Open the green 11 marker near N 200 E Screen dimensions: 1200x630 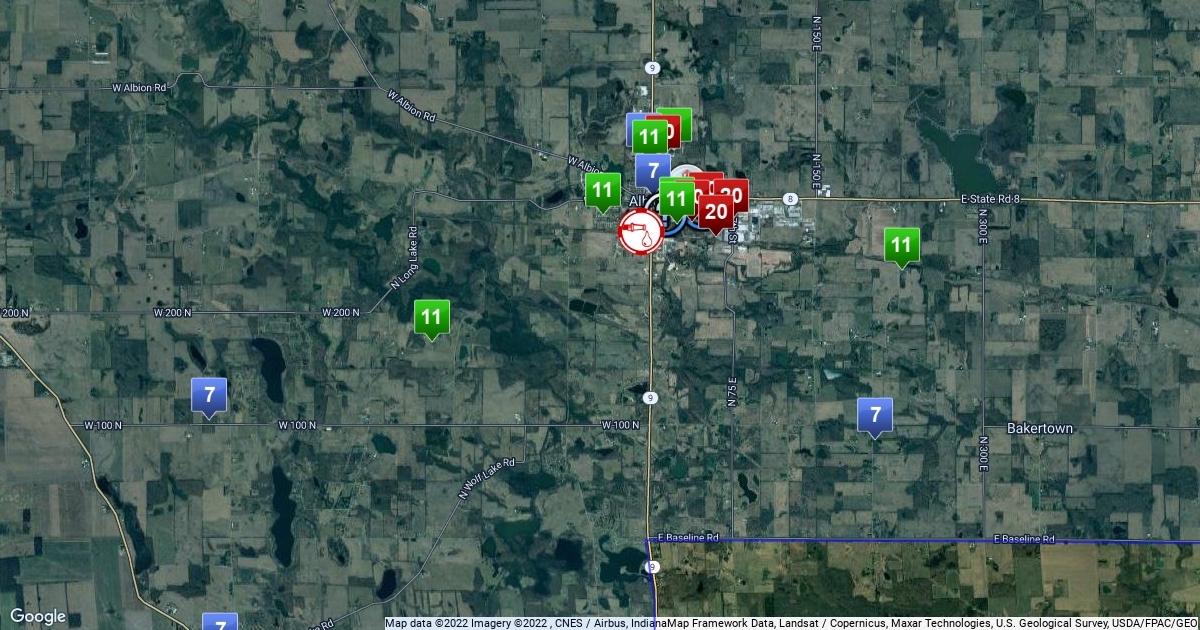902,245
